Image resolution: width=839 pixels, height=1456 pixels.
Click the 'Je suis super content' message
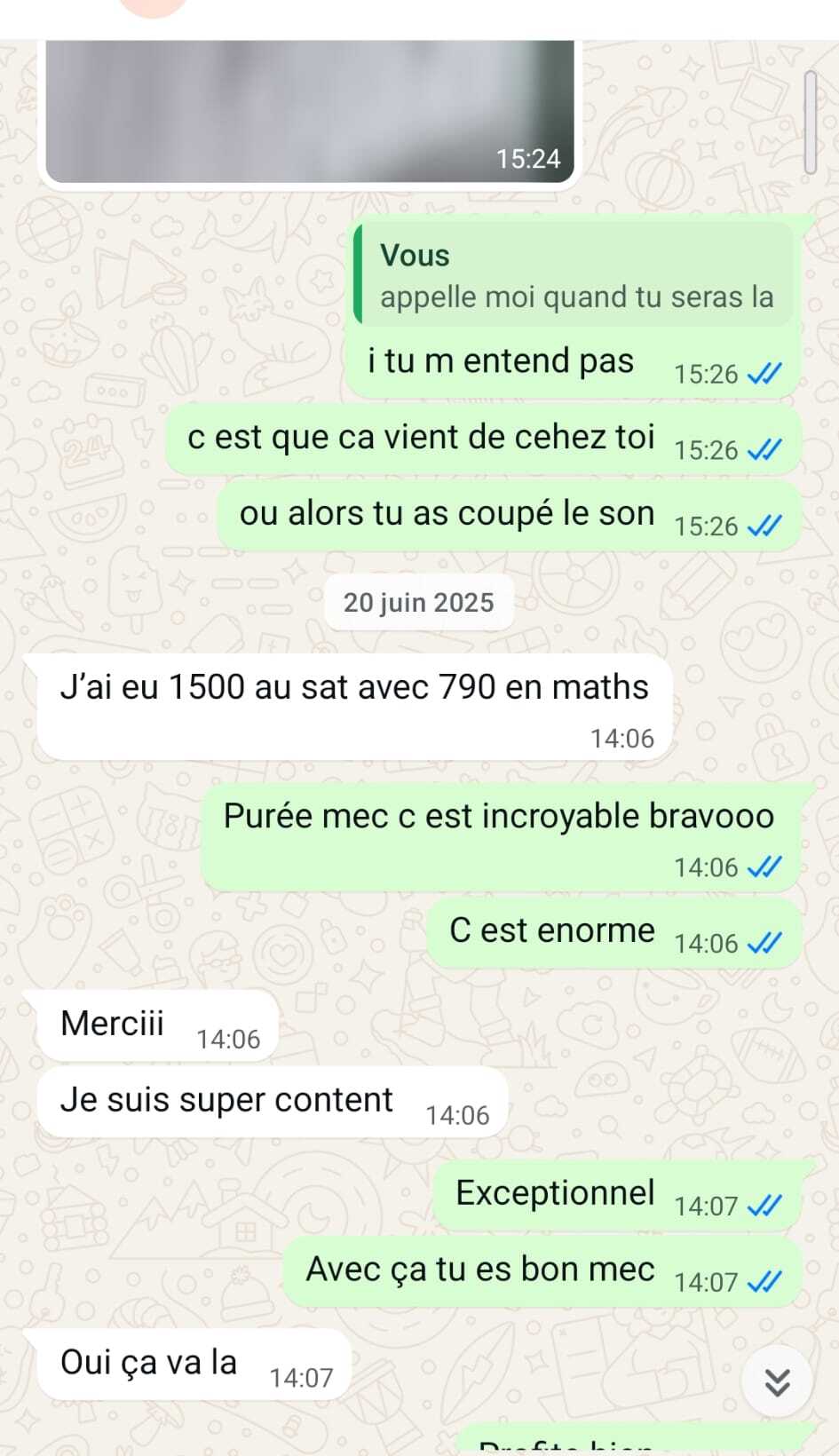tap(226, 1099)
